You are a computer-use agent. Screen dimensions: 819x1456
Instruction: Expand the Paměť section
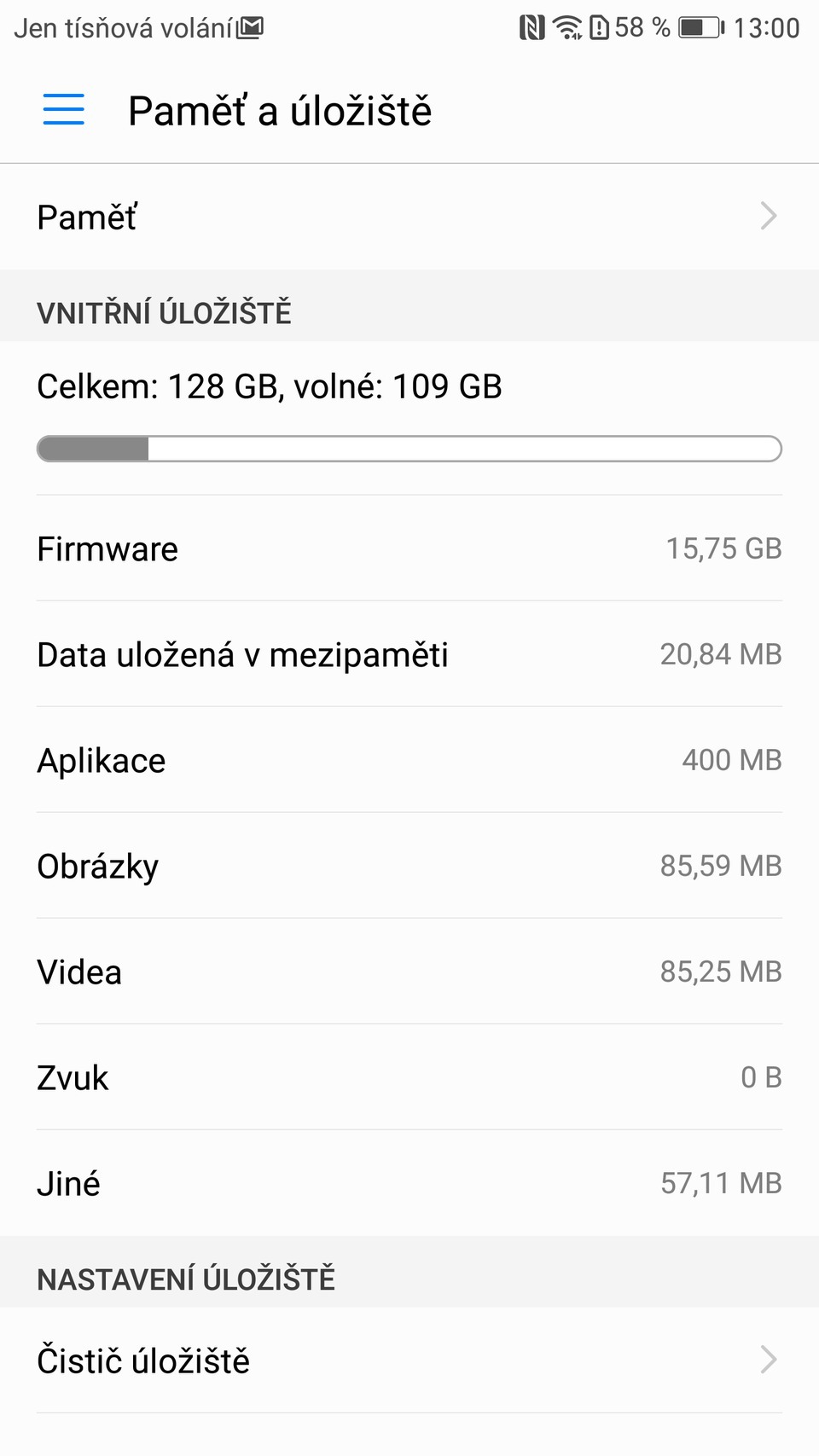409,217
